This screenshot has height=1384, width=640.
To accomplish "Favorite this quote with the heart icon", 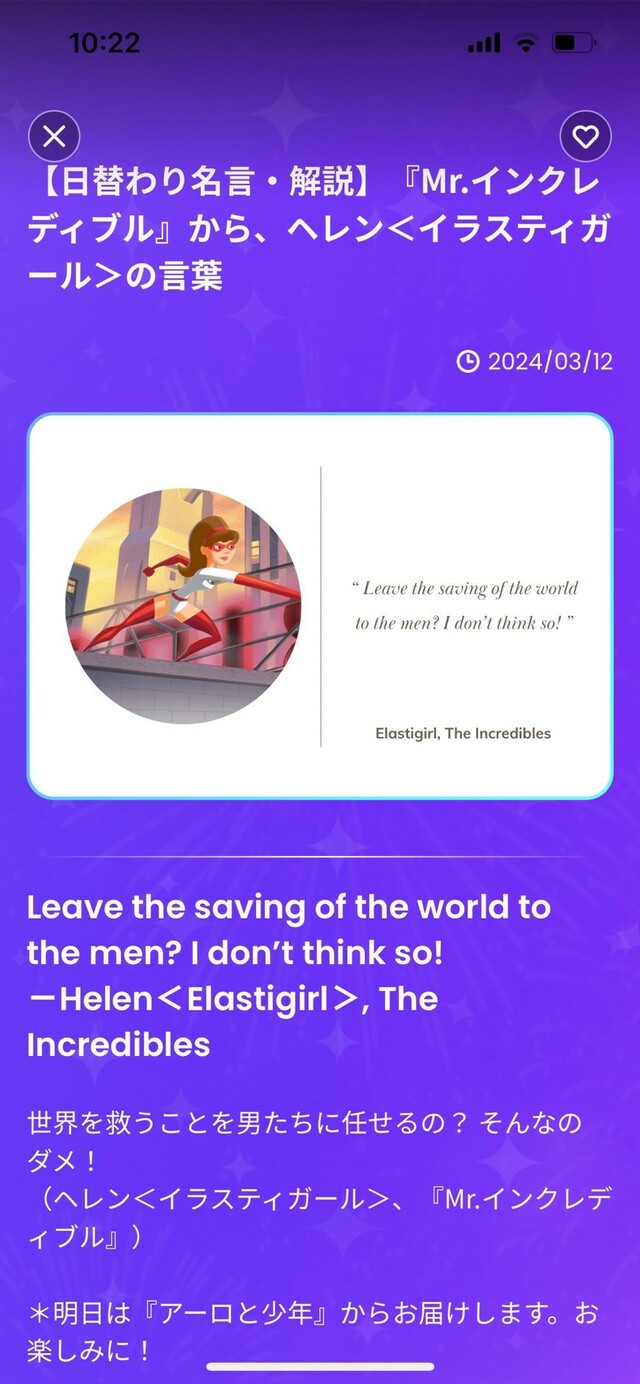I will (585, 136).
